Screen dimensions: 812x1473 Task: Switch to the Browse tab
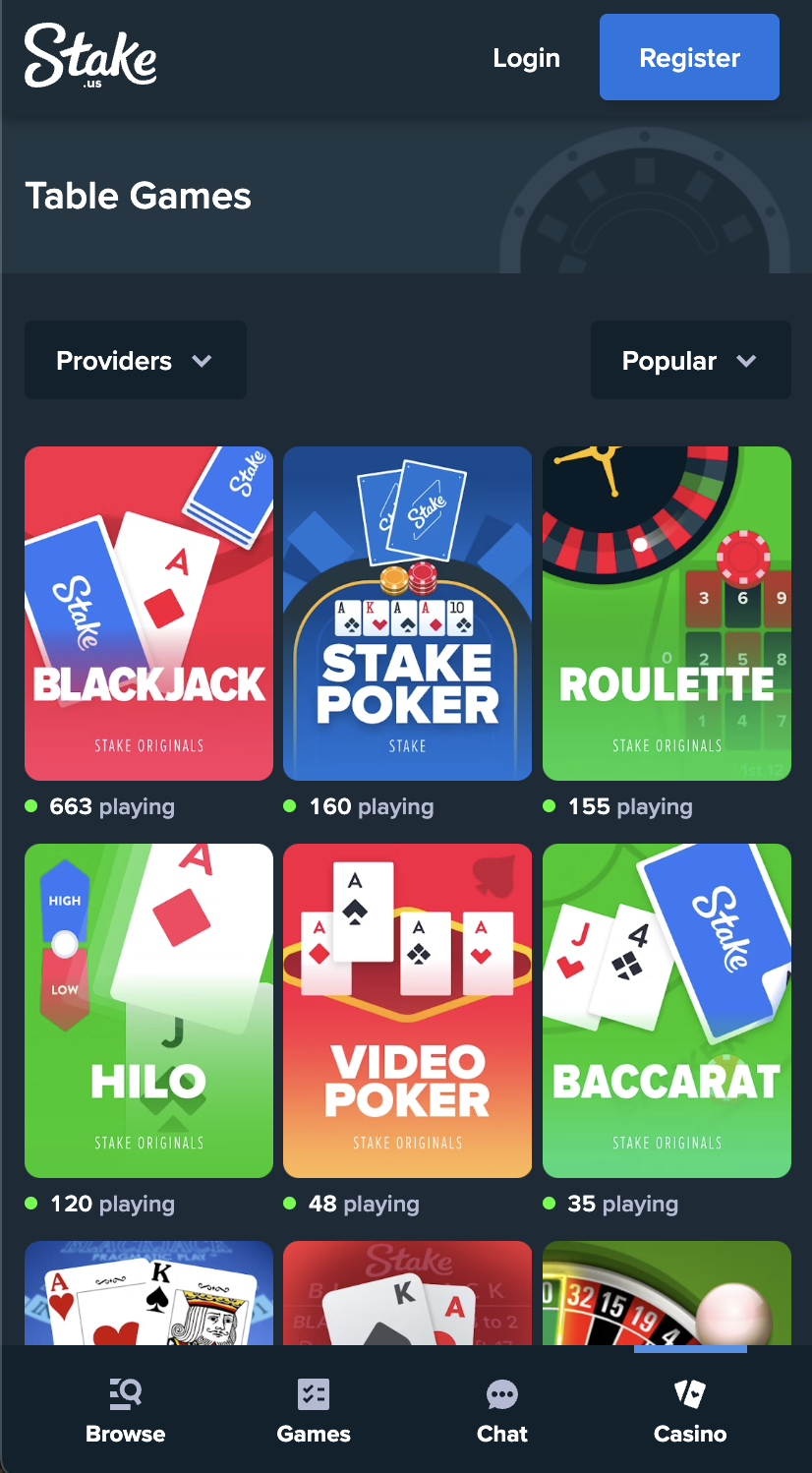pos(125,1409)
